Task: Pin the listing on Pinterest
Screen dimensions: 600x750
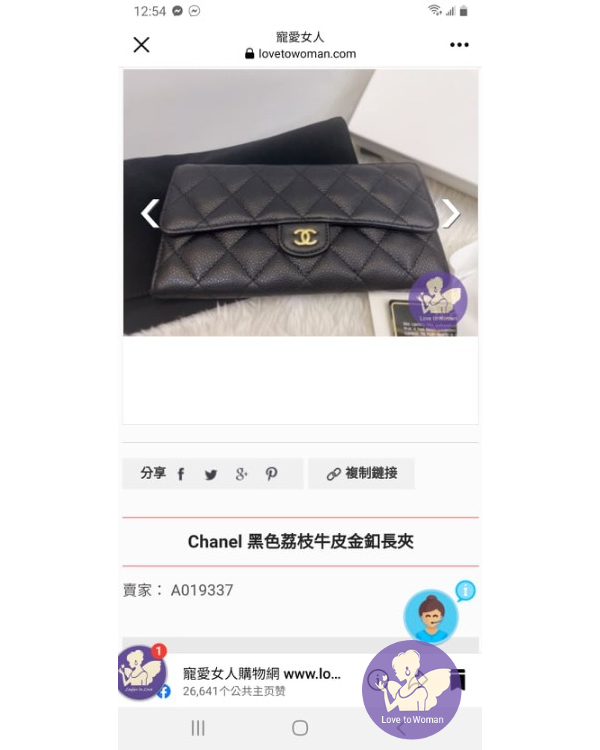Action: pos(271,474)
